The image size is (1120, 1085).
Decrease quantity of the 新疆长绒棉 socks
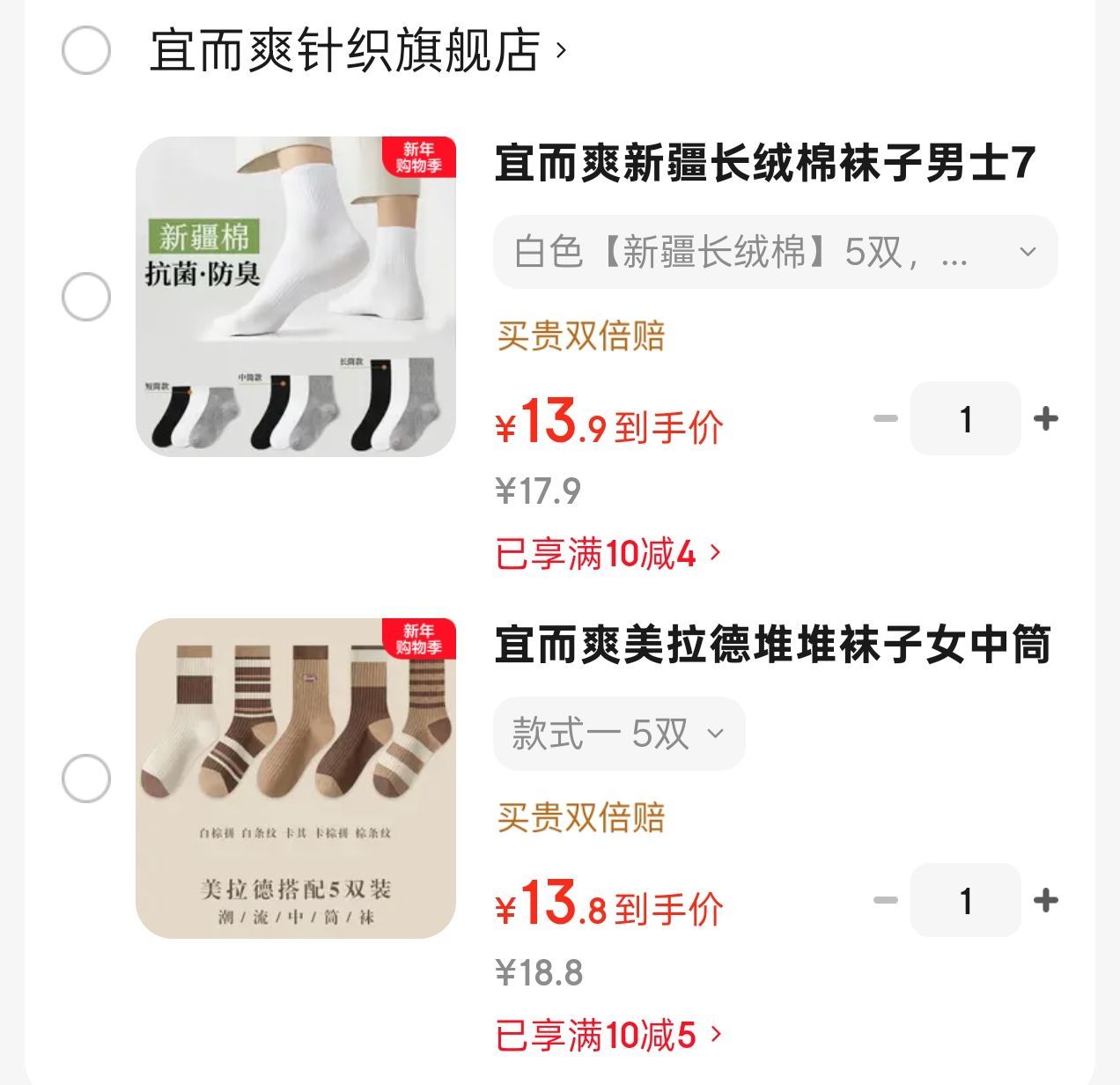point(885,419)
